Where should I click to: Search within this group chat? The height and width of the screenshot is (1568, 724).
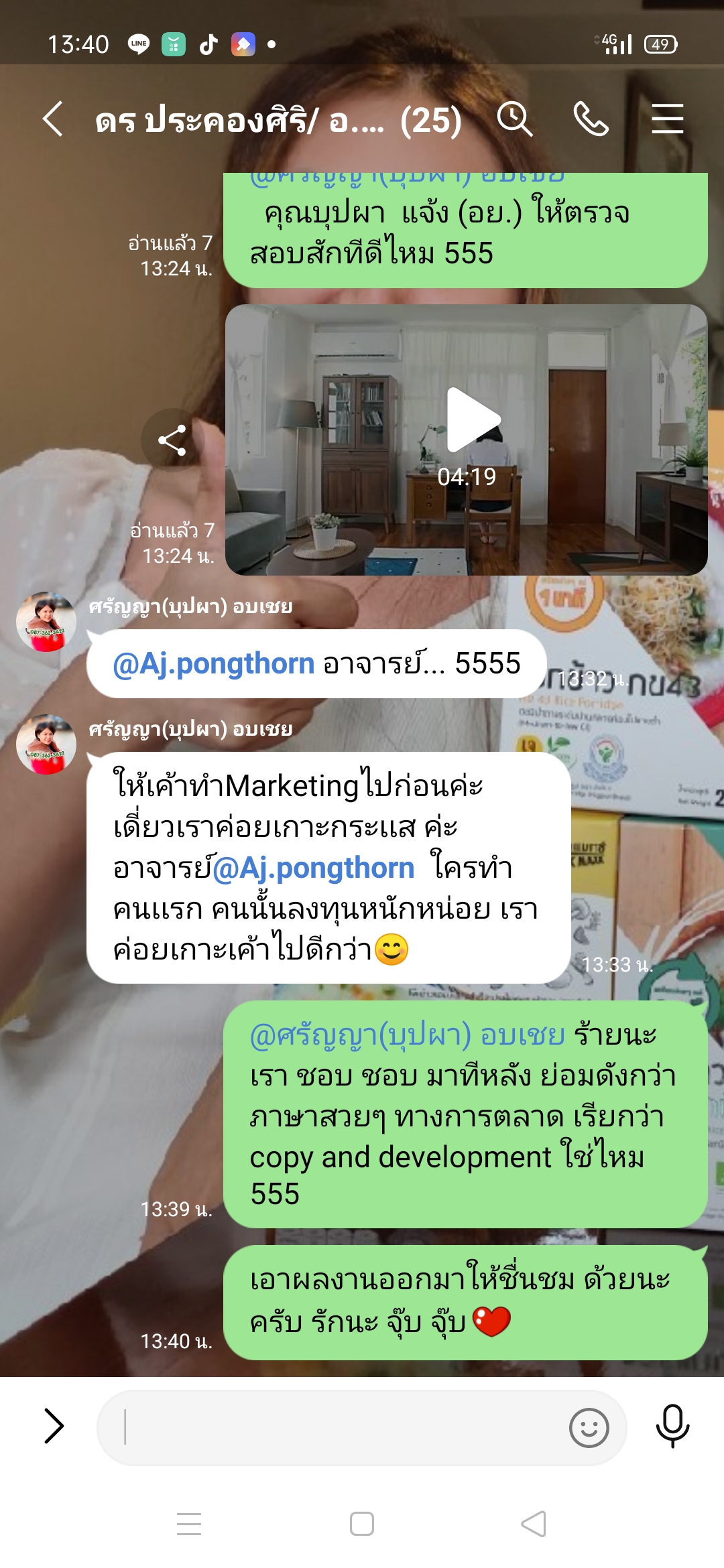(x=514, y=119)
